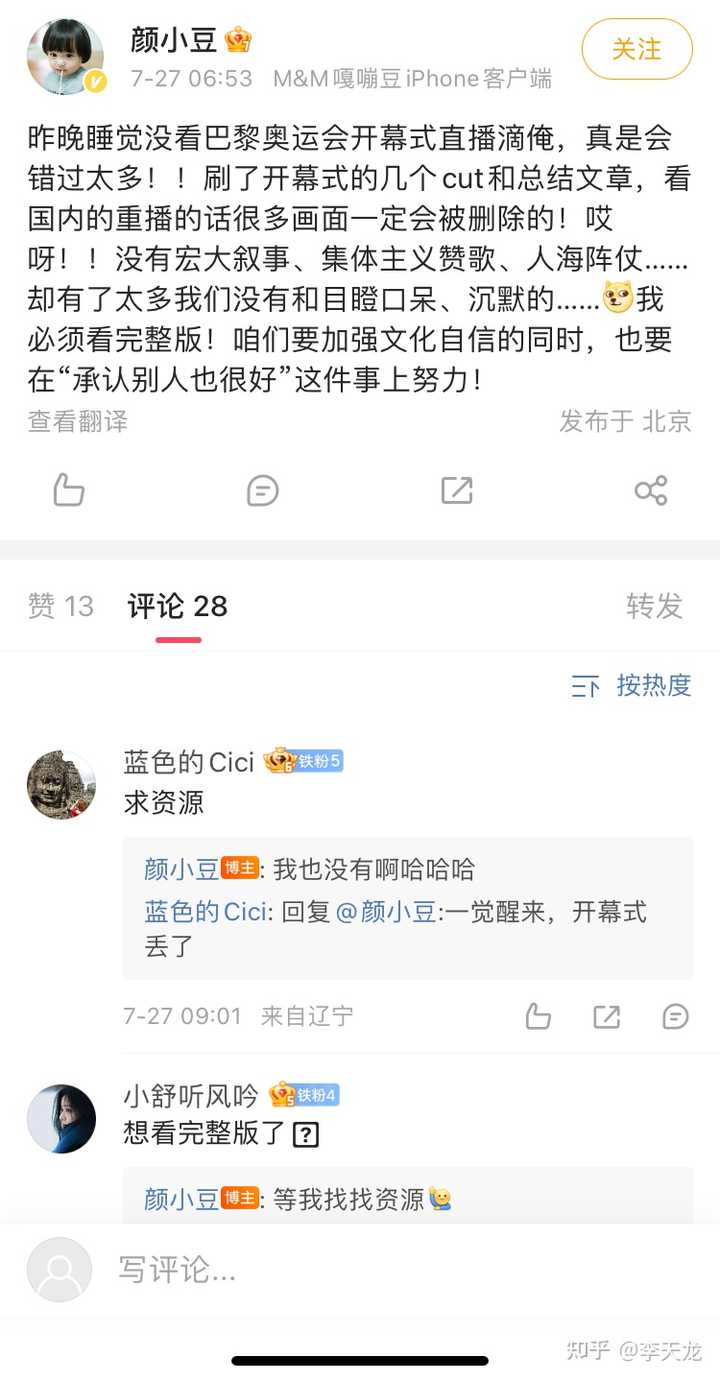Like the main post

(68, 490)
